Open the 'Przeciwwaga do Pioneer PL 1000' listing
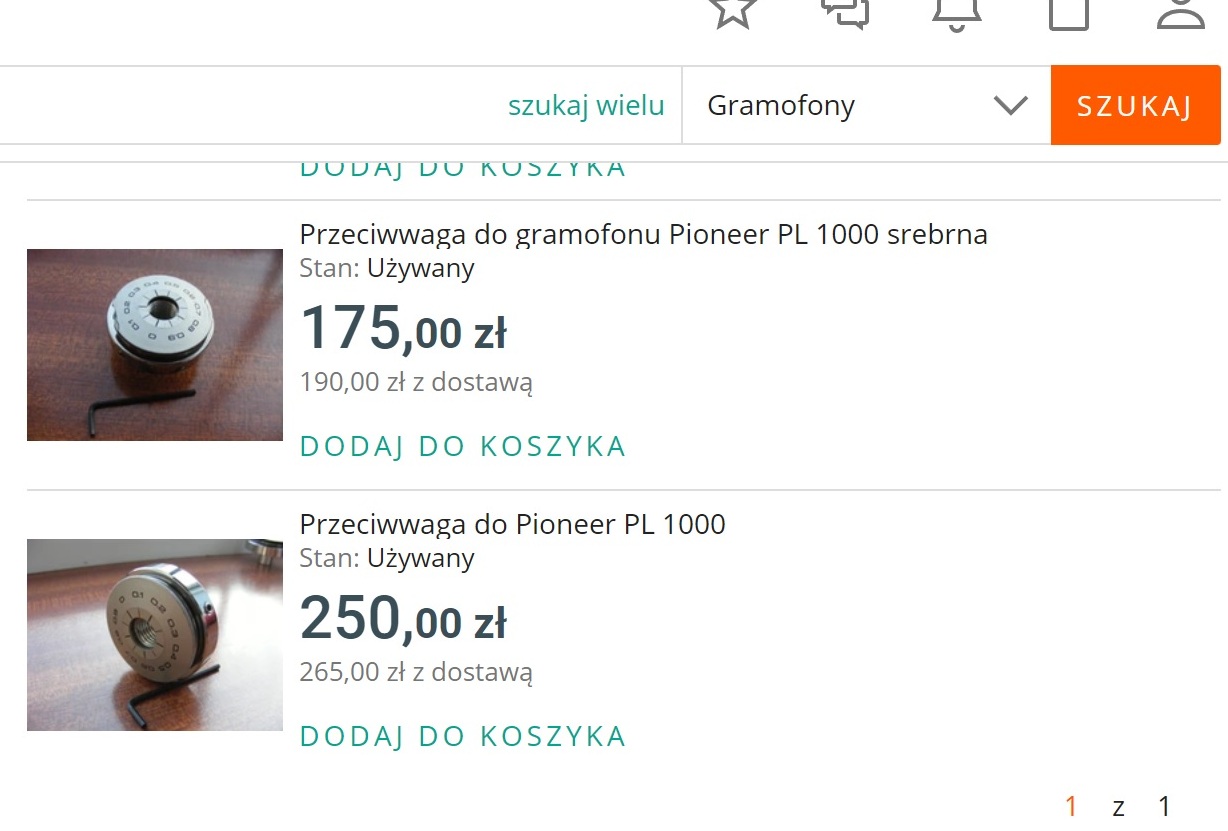Viewport: 1228px width, 831px height. click(x=512, y=524)
